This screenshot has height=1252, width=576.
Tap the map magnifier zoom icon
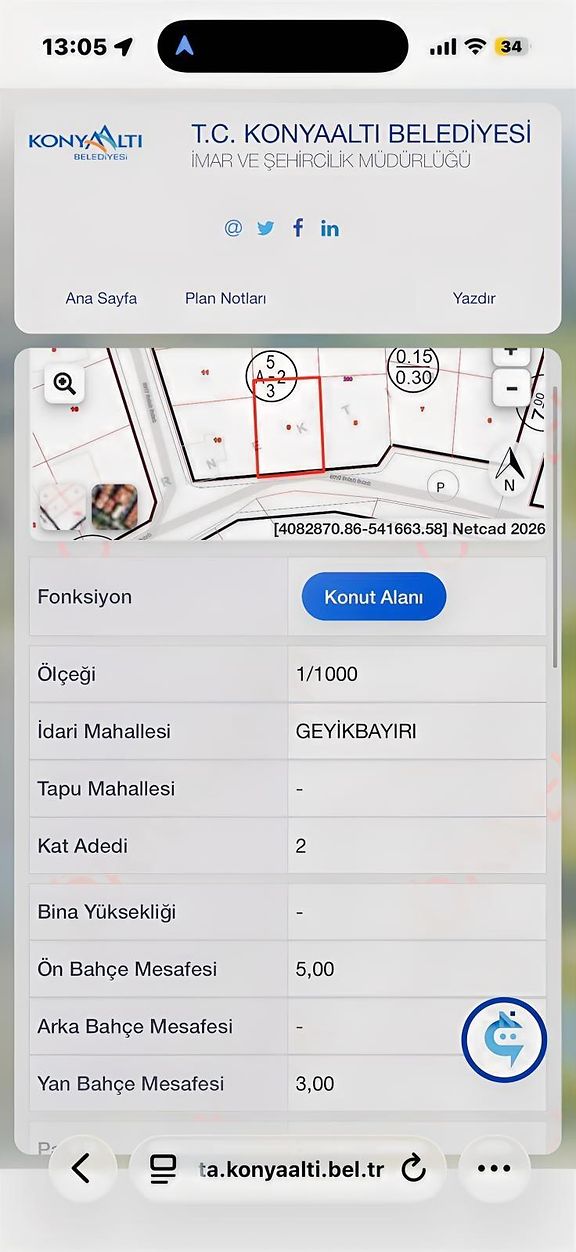point(65,383)
